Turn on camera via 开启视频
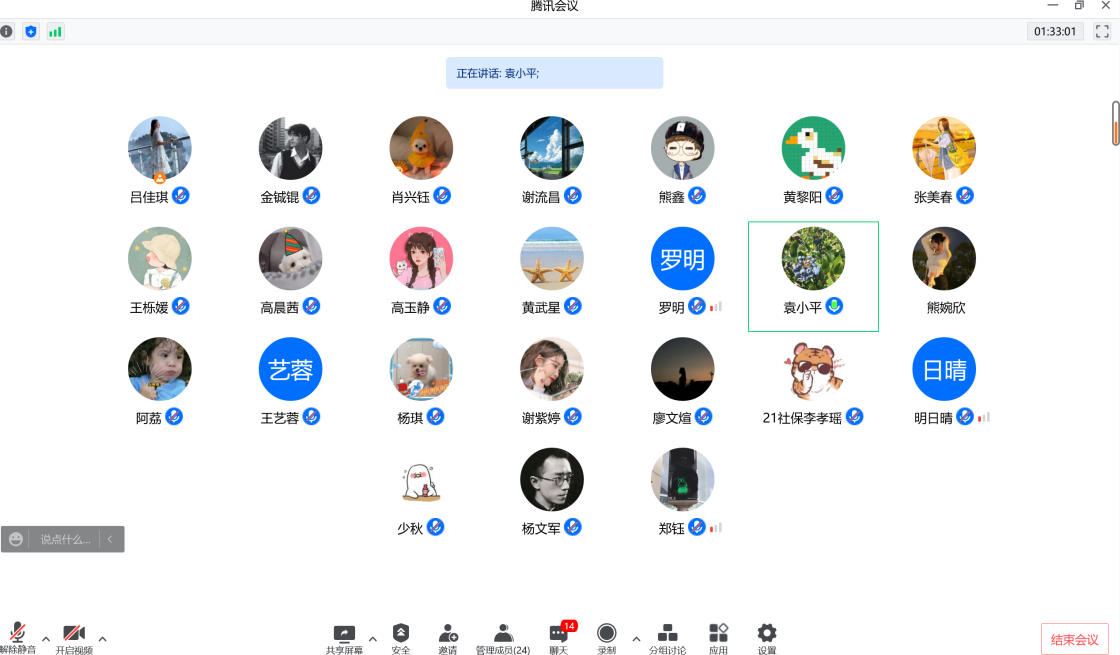The width and height of the screenshot is (1120, 655). pyautogui.click(x=74, y=636)
